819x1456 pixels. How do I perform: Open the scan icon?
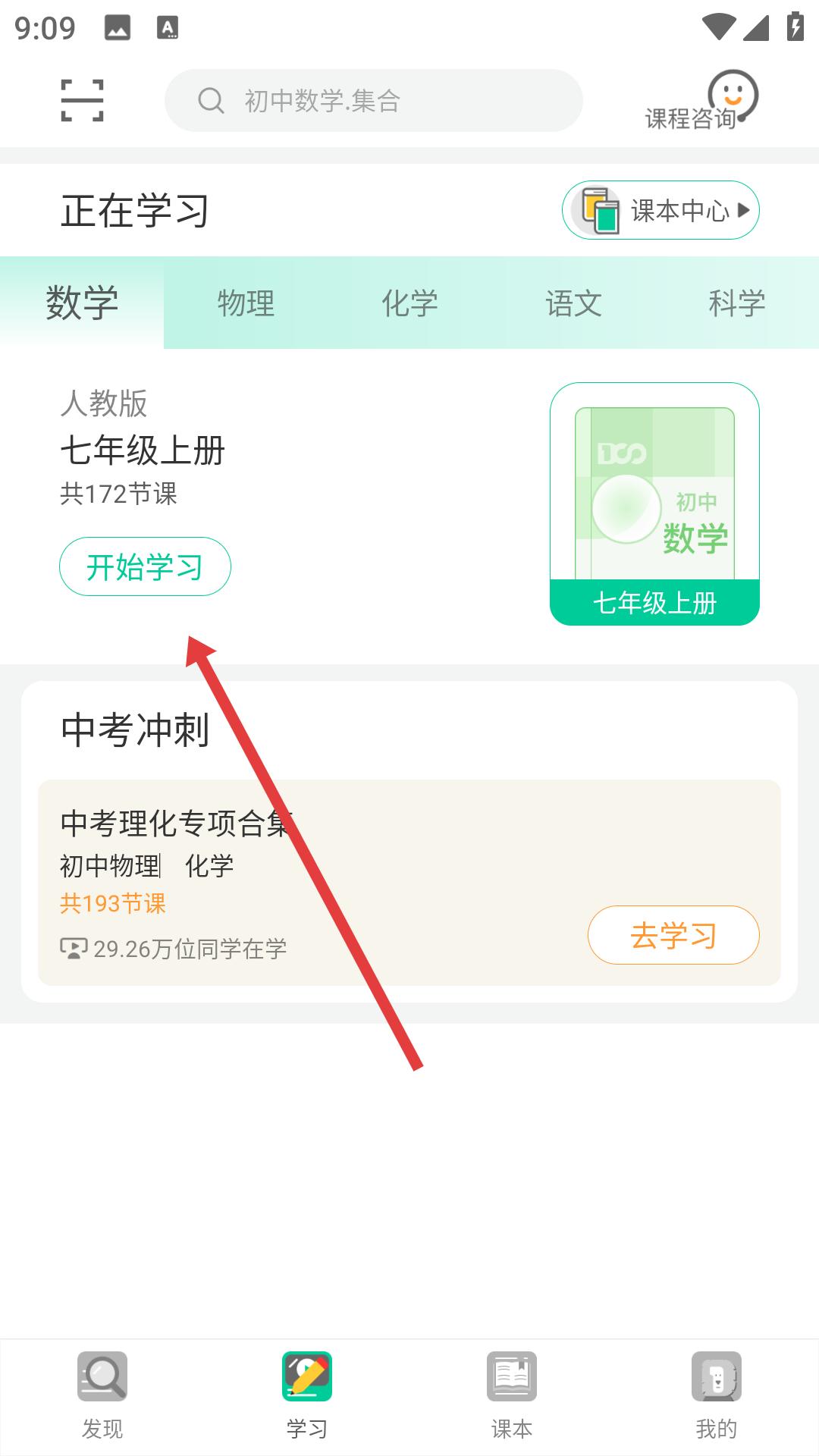point(82,100)
